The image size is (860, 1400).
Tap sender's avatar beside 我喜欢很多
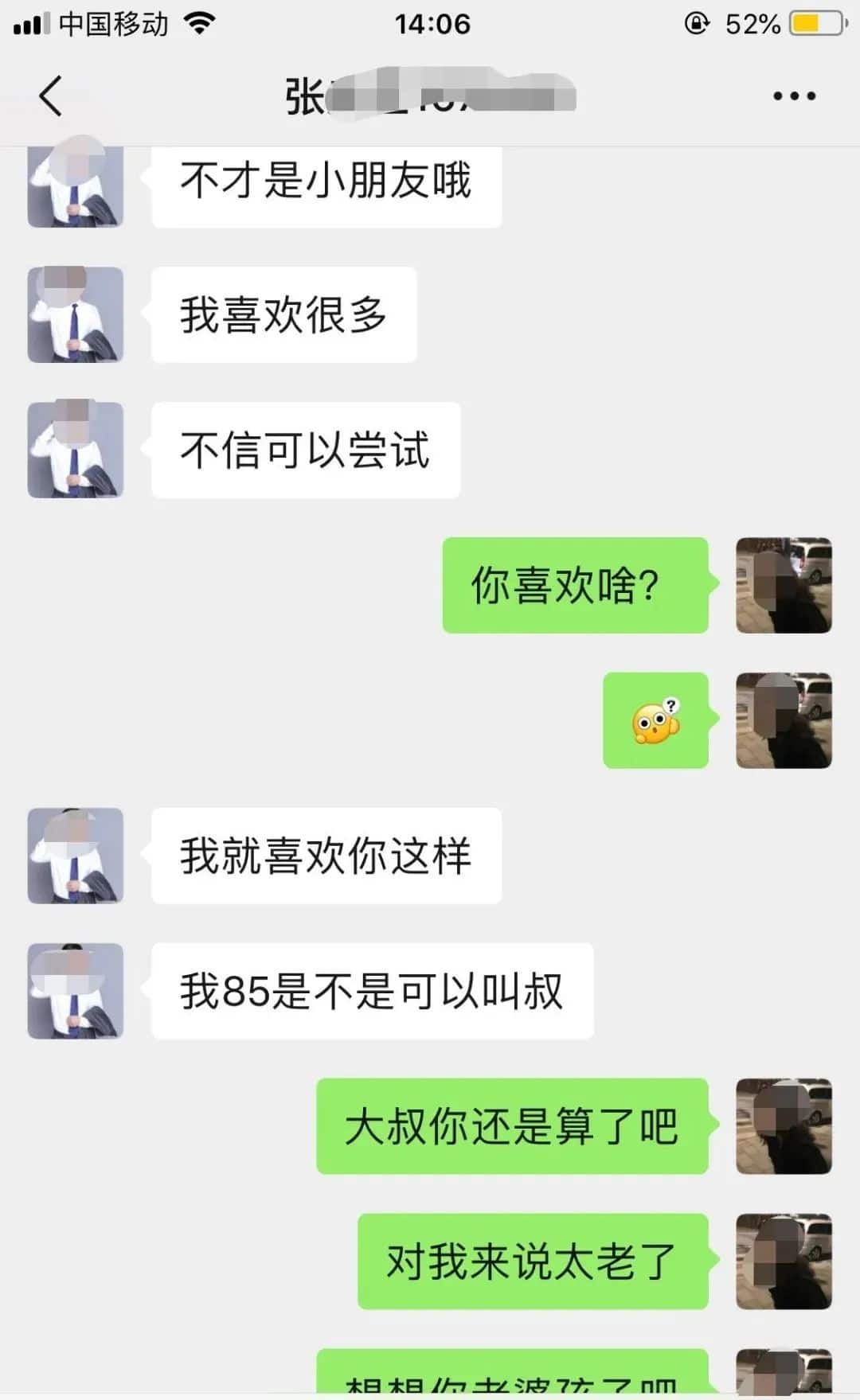pos(76,315)
